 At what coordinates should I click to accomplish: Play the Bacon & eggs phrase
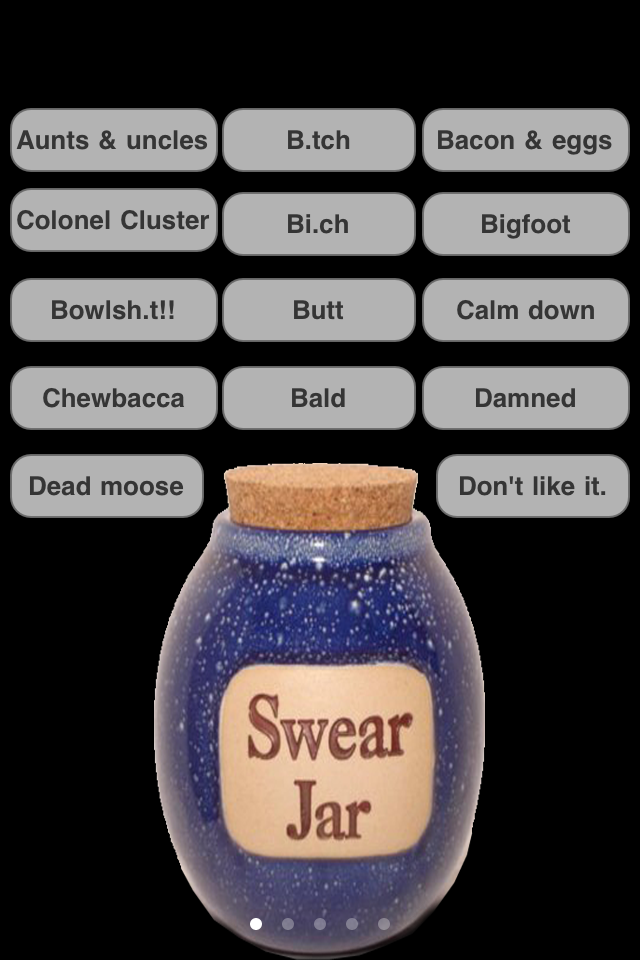pyautogui.click(x=525, y=140)
